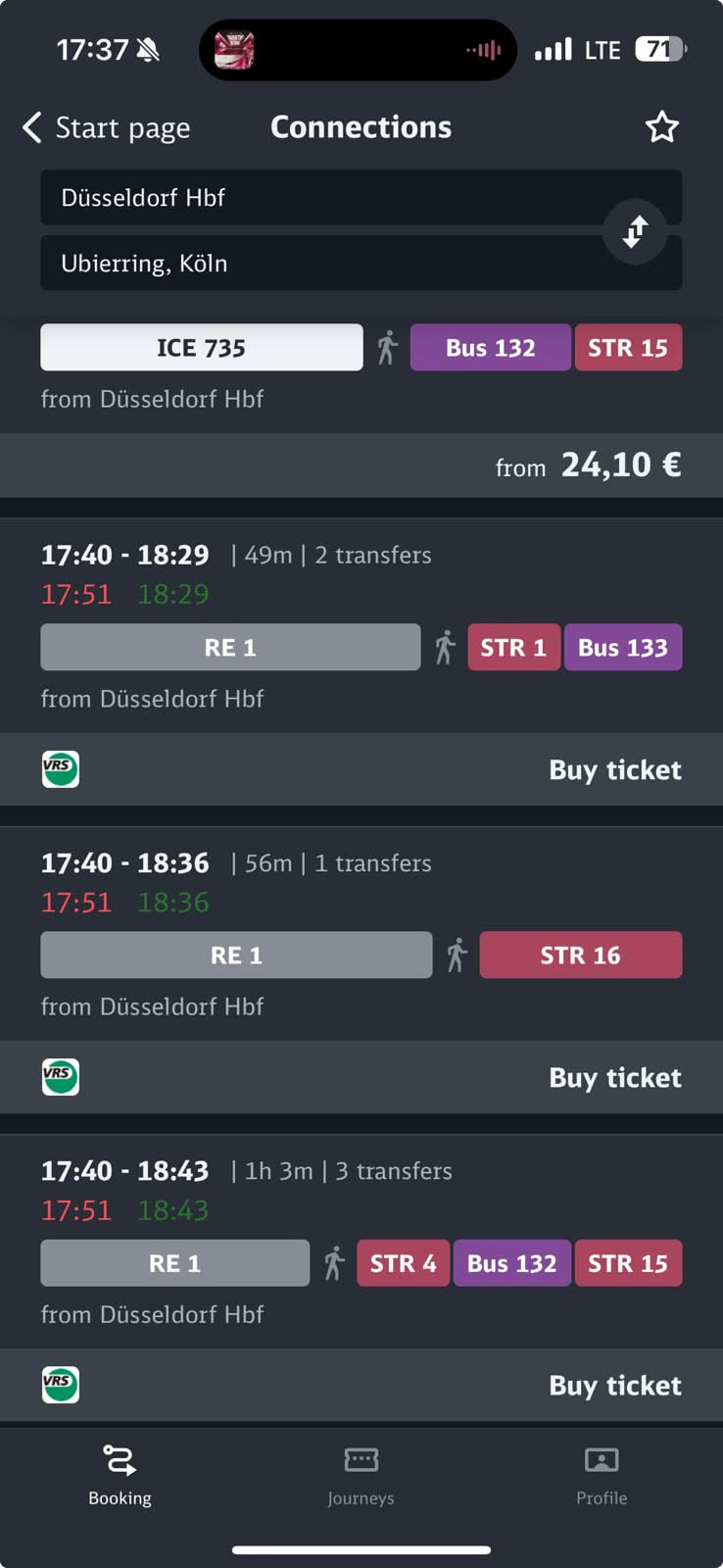Buy ticket for the 49m connection
The width and height of the screenshot is (723, 1568).
[614, 770]
